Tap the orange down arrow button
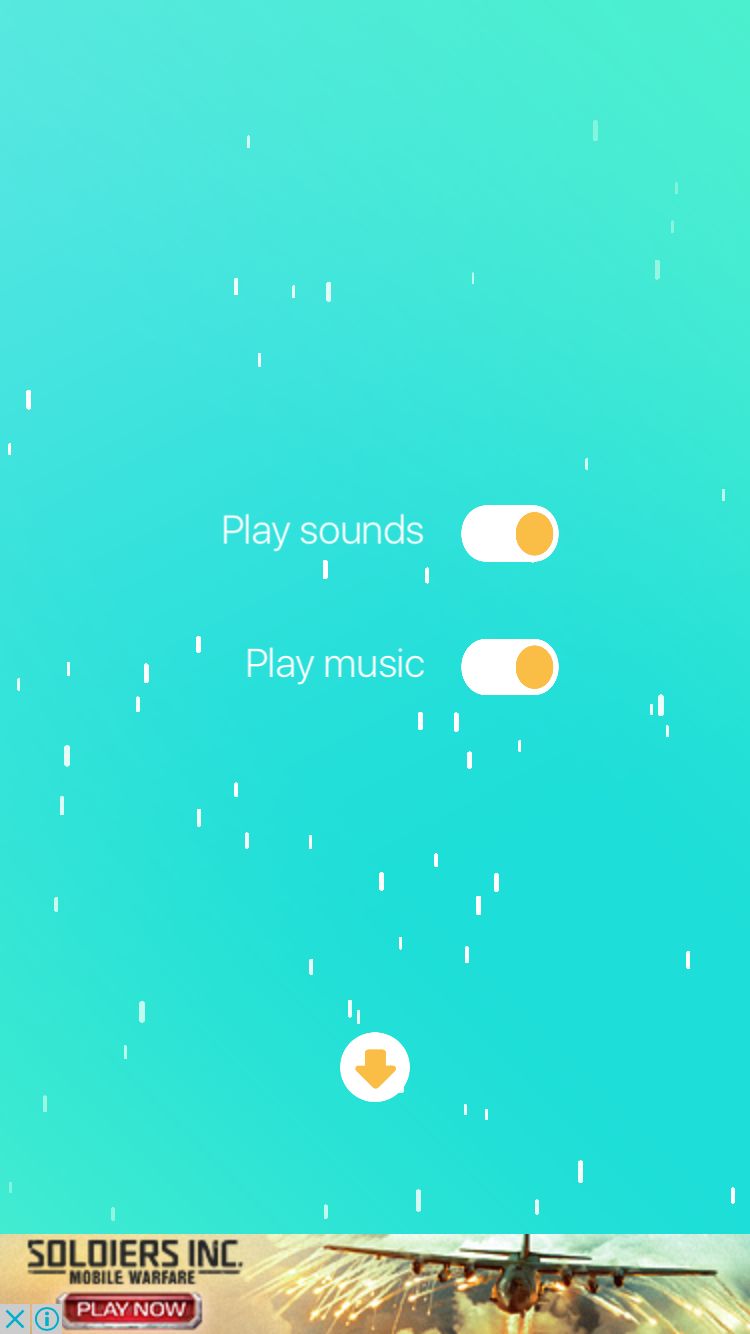750x1334 pixels. point(375,1067)
